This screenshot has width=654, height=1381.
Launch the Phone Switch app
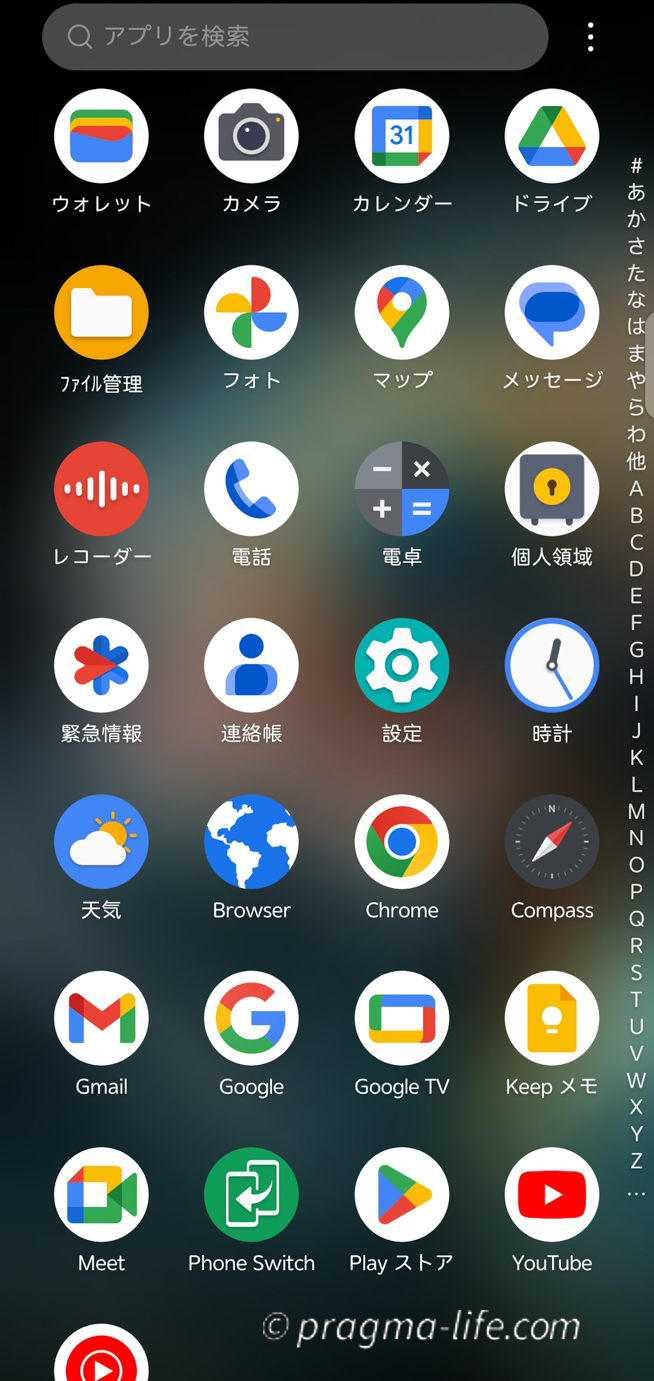(x=251, y=1194)
